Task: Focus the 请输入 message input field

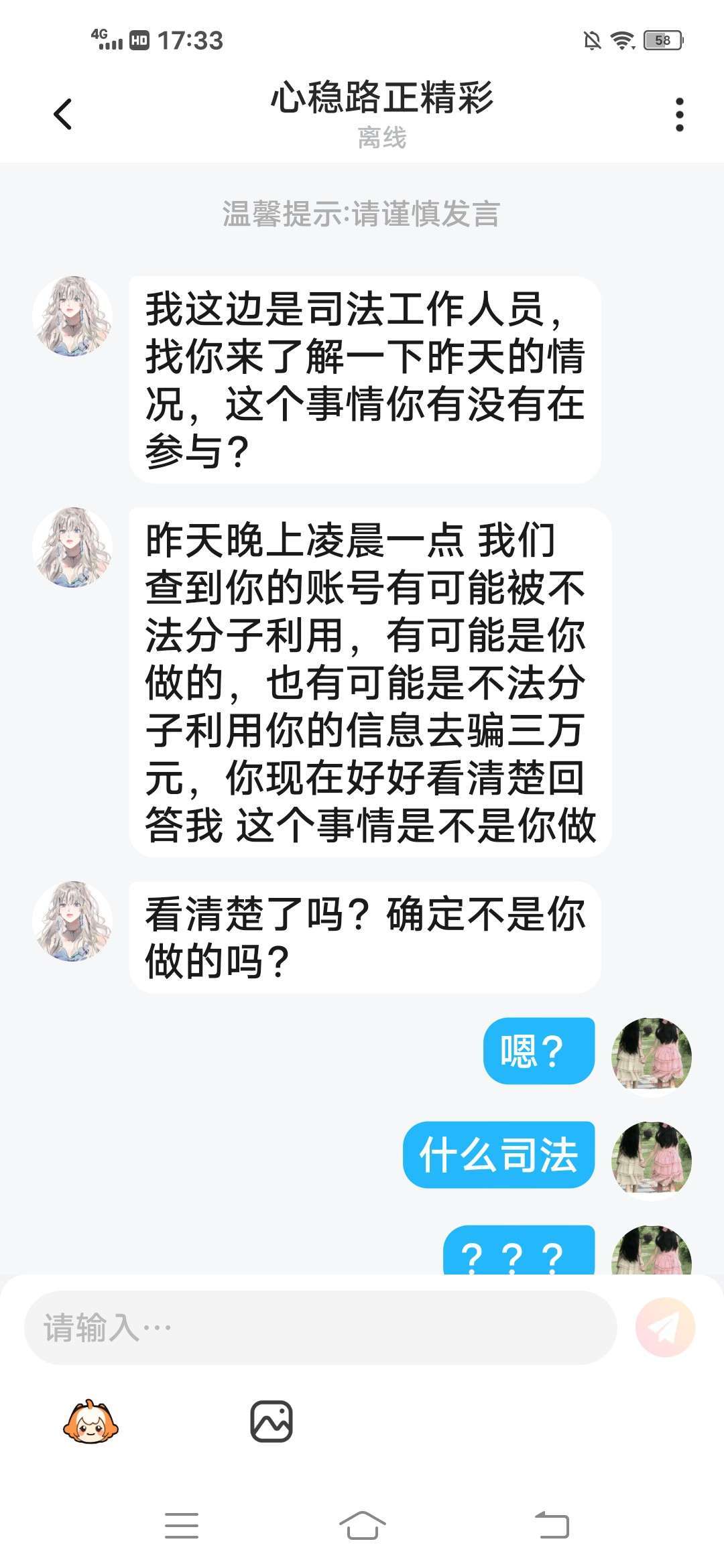Action: pyautogui.click(x=320, y=1327)
